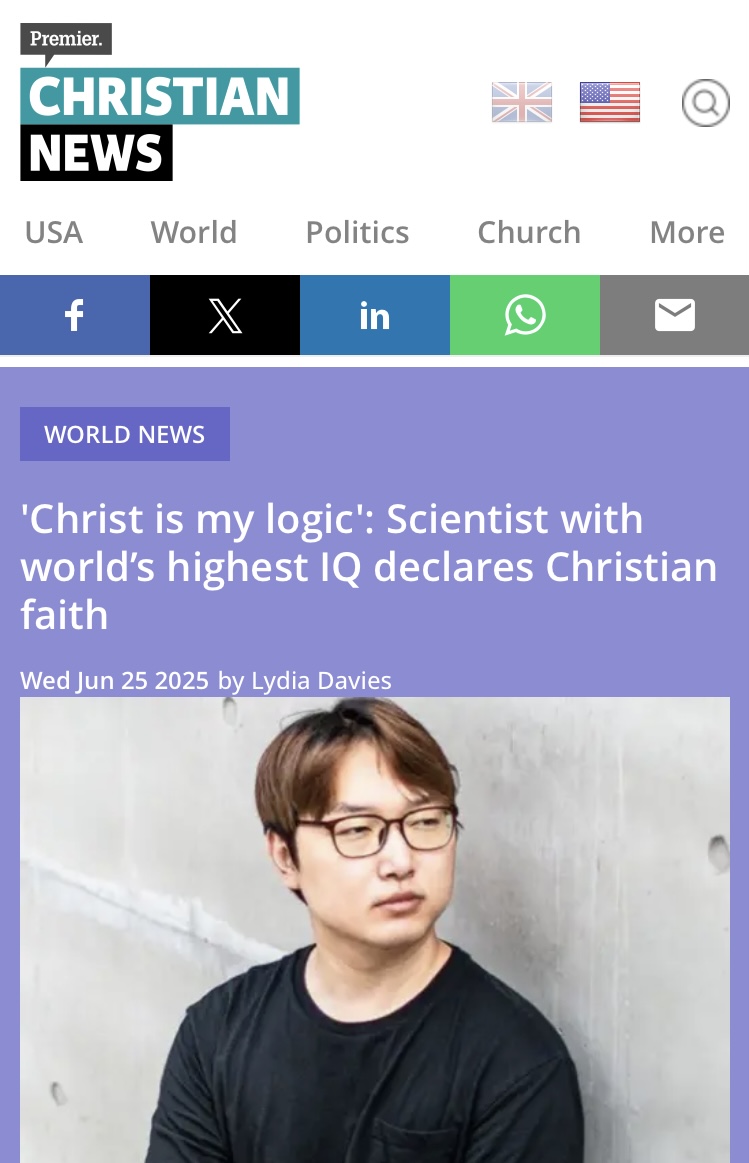Share article on Facebook
Image resolution: width=749 pixels, height=1163 pixels.
tap(75, 315)
